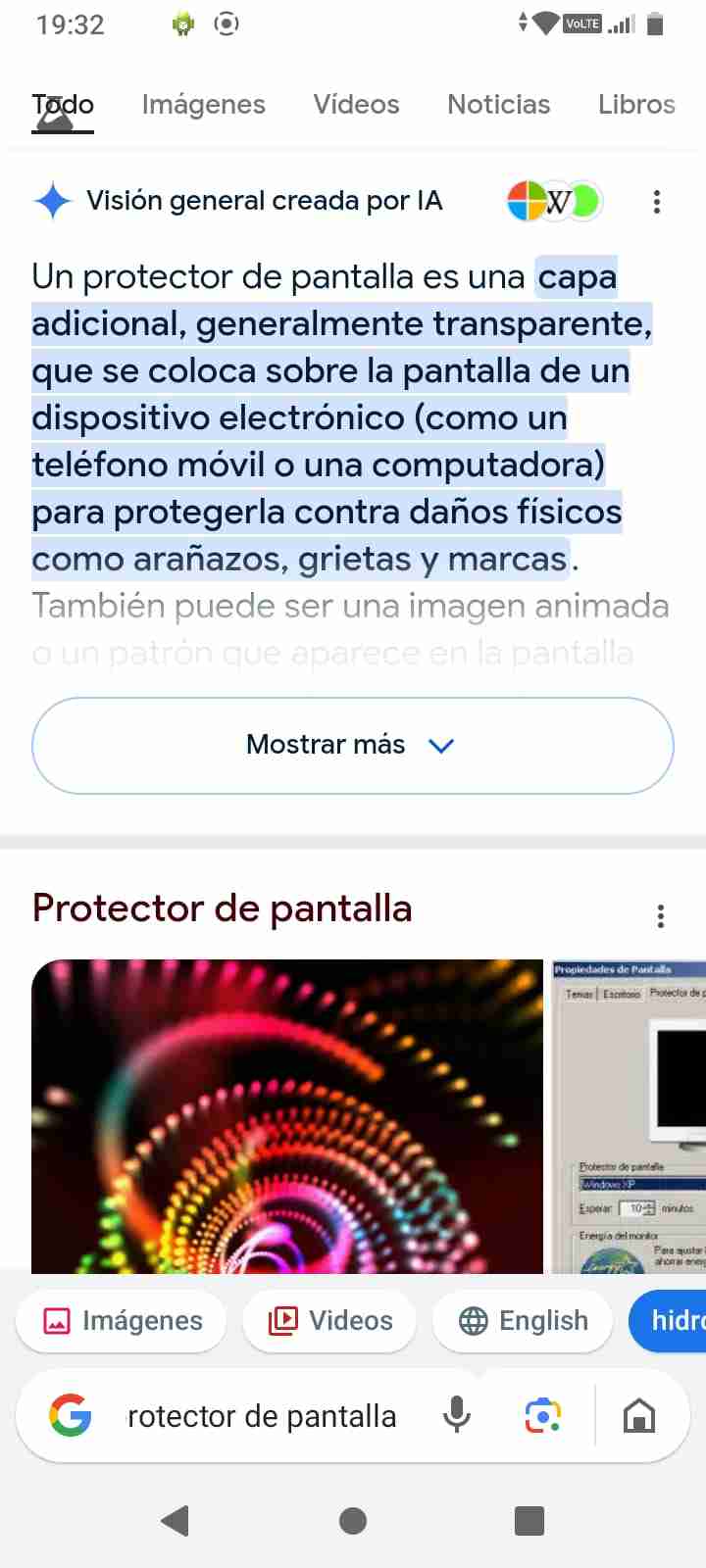
Task: Open the Propiedades de Pantalla image
Action: (629, 1116)
